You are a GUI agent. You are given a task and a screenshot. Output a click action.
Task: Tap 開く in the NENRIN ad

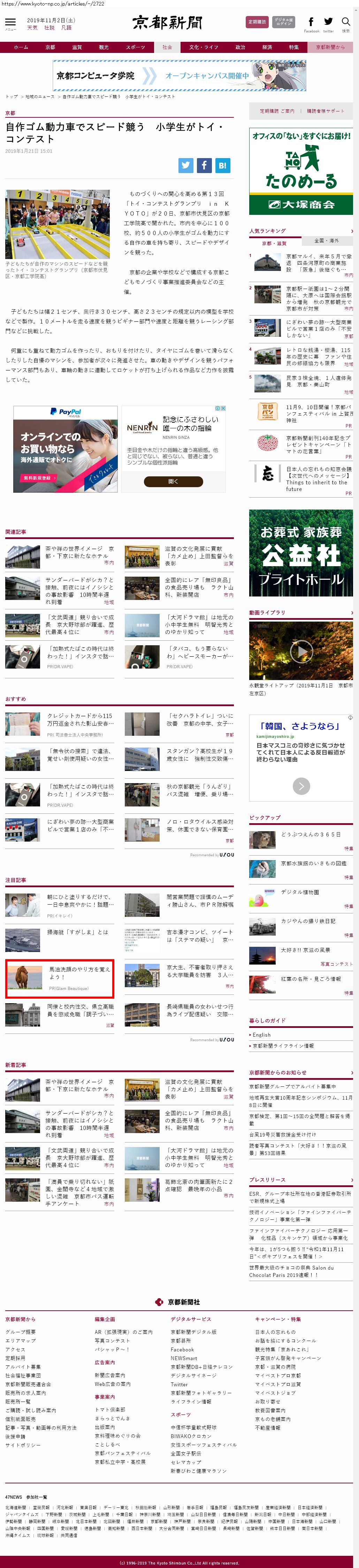[x=173, y=482]
